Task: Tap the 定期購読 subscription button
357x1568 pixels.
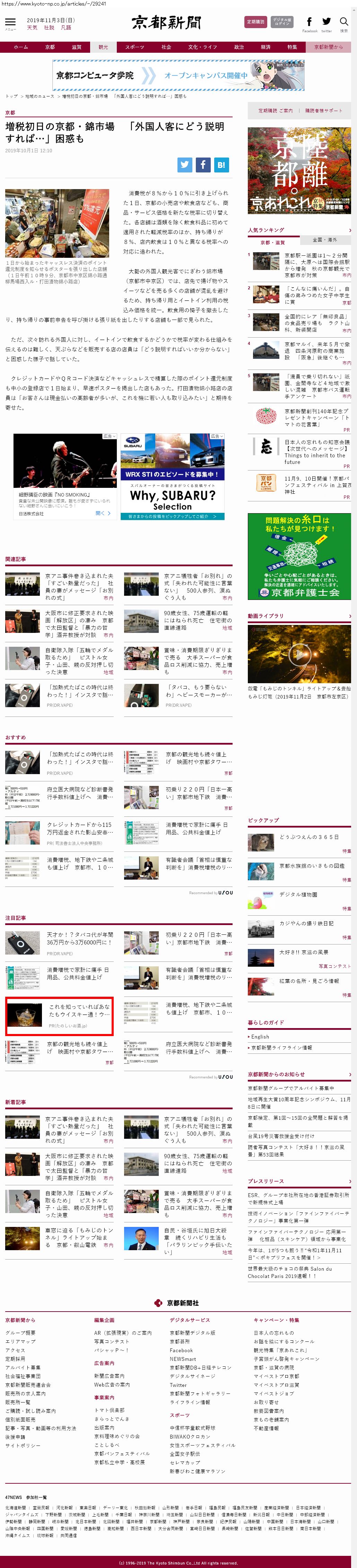Action: [255, 22]
